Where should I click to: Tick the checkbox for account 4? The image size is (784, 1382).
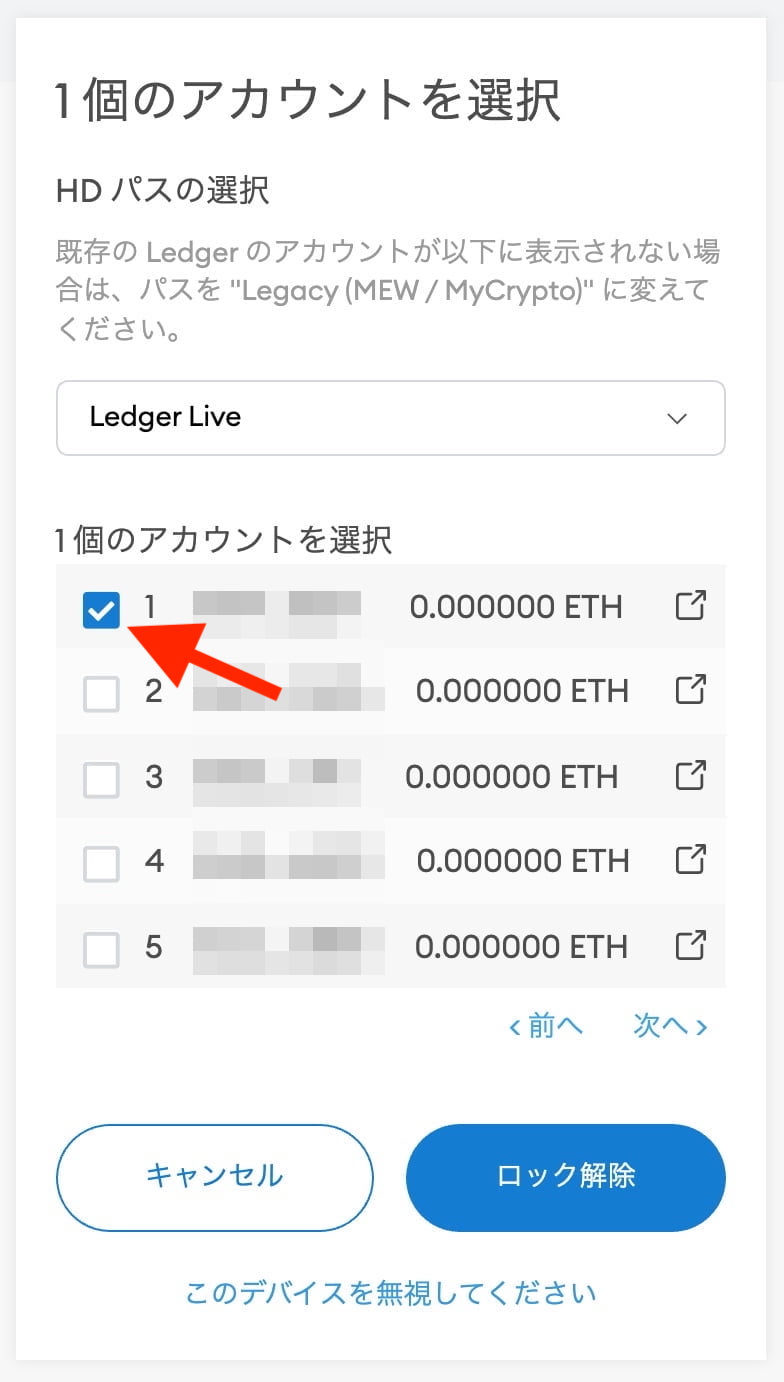tap(101, 862)
